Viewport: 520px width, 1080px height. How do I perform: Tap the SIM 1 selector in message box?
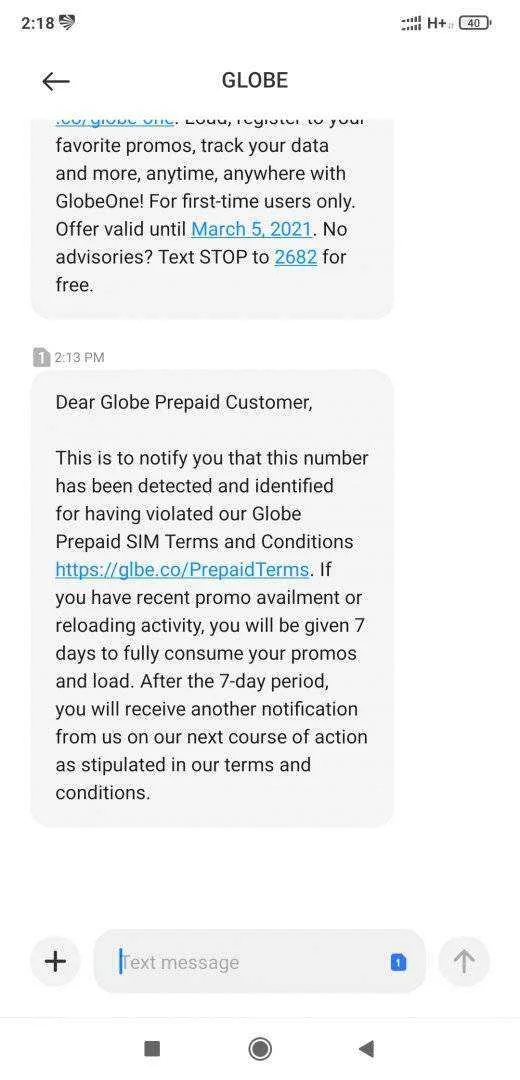coord(398,962)
